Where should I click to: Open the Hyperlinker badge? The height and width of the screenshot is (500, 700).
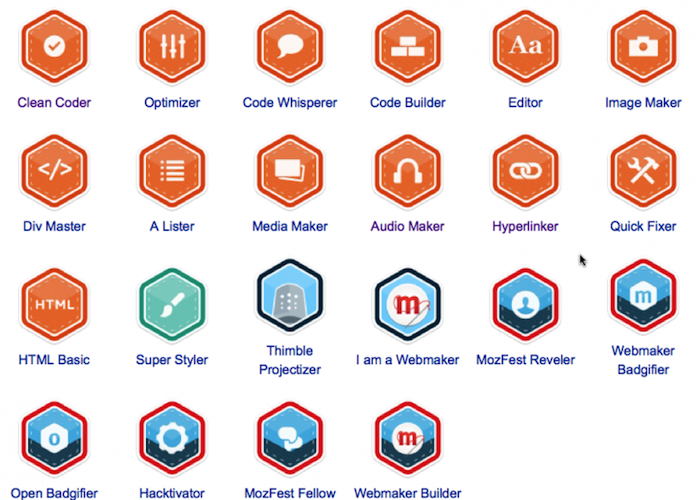pyautogui.click(x=525, y=170)
